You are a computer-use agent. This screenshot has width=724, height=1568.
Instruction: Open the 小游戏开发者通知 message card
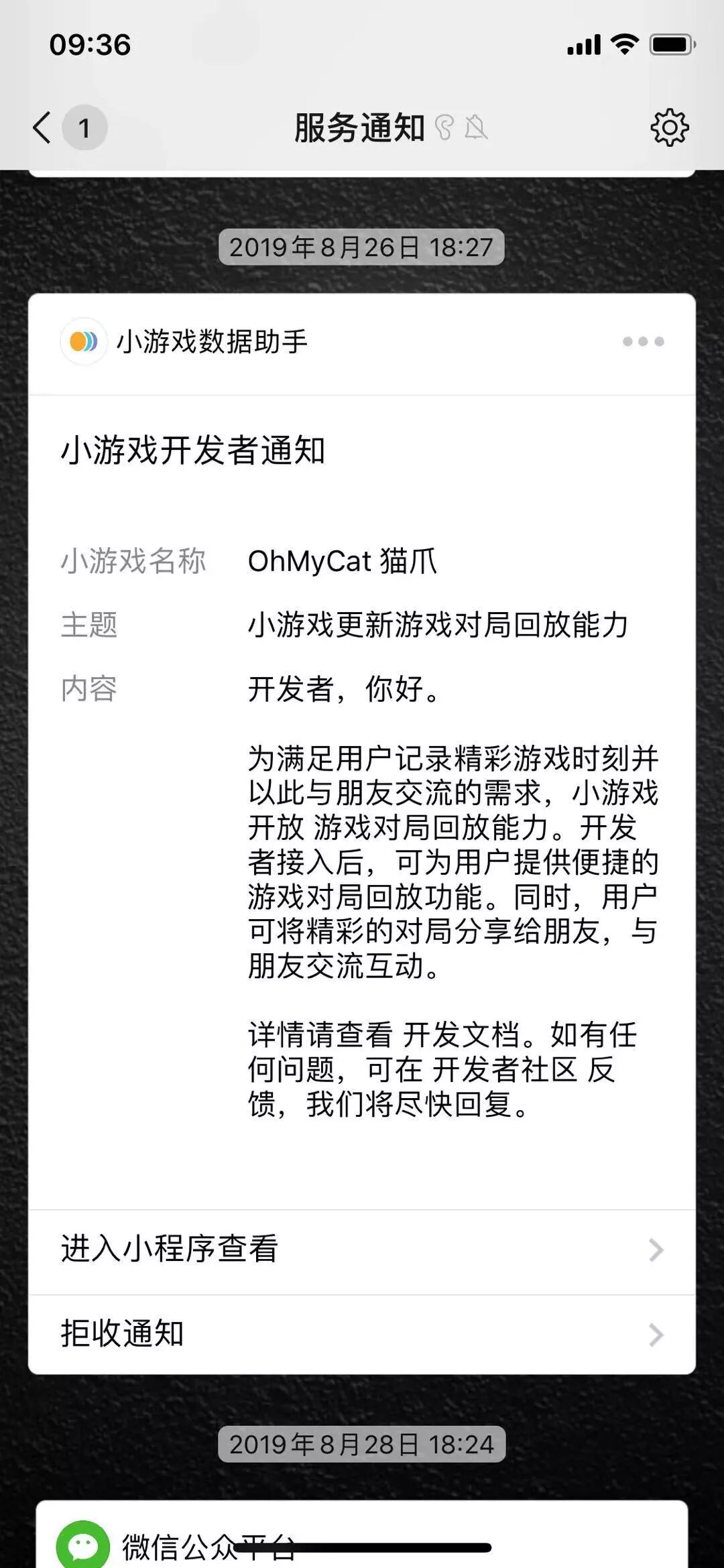[x=361, y=771]
